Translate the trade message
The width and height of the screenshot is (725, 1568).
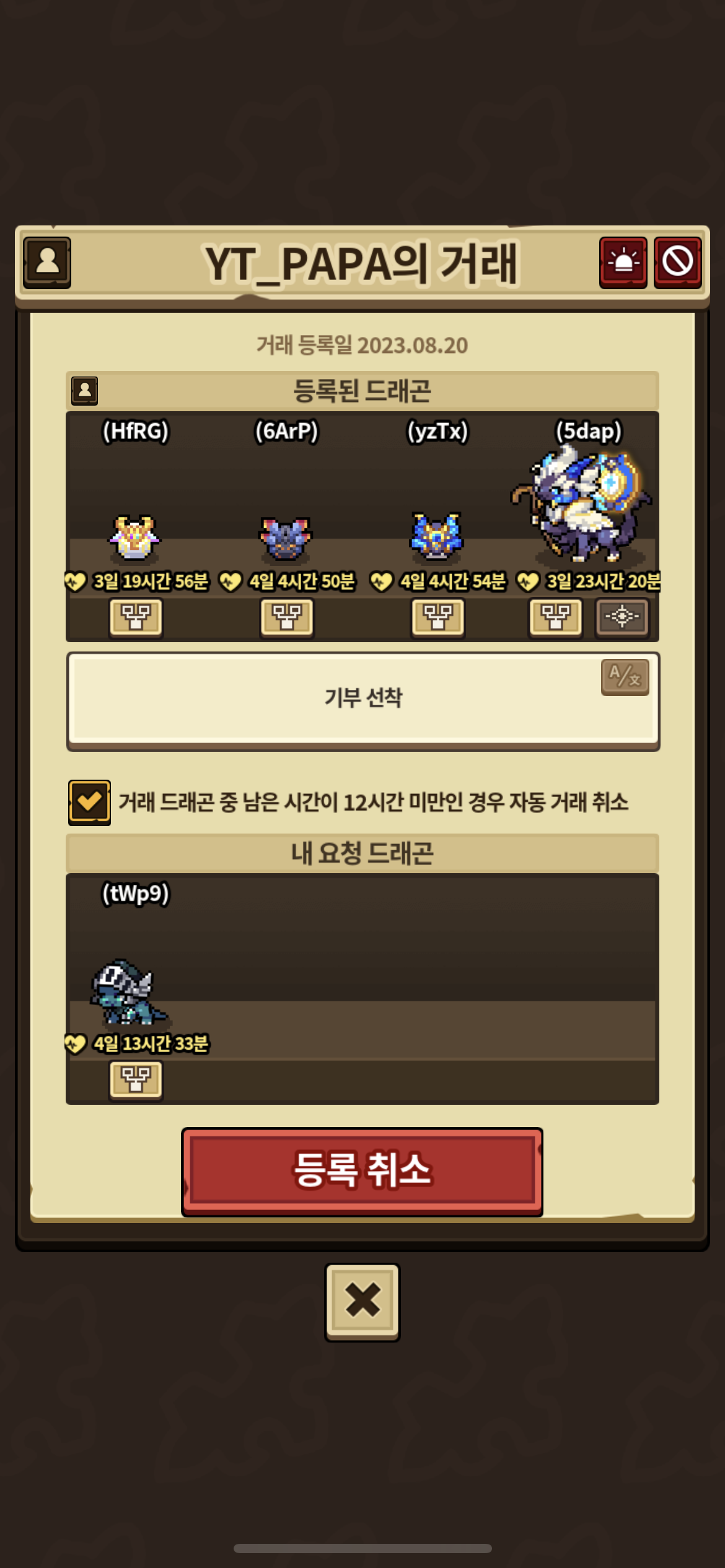coord(625,676)
